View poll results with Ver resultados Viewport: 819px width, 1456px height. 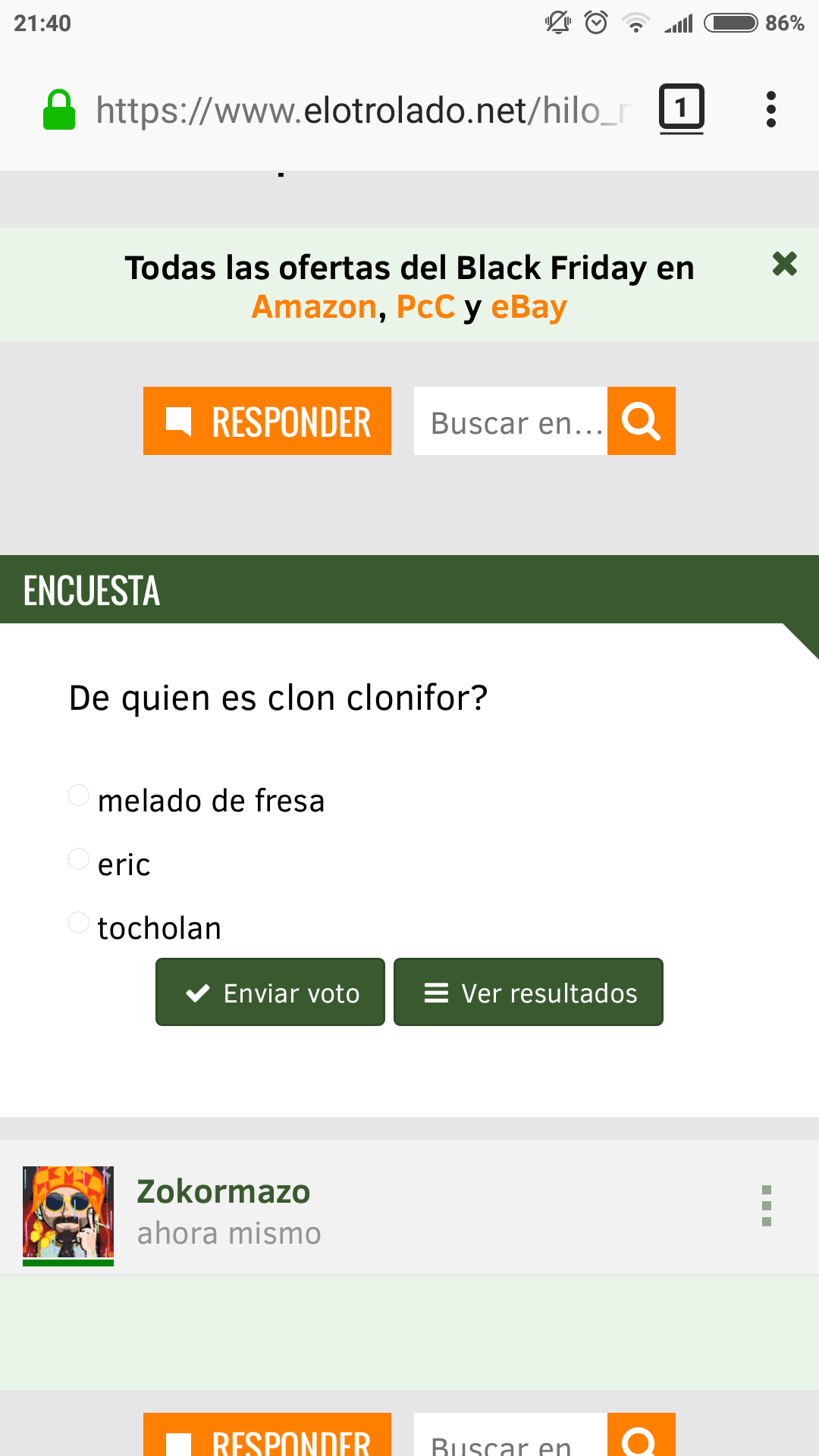(x=528, y=992)
